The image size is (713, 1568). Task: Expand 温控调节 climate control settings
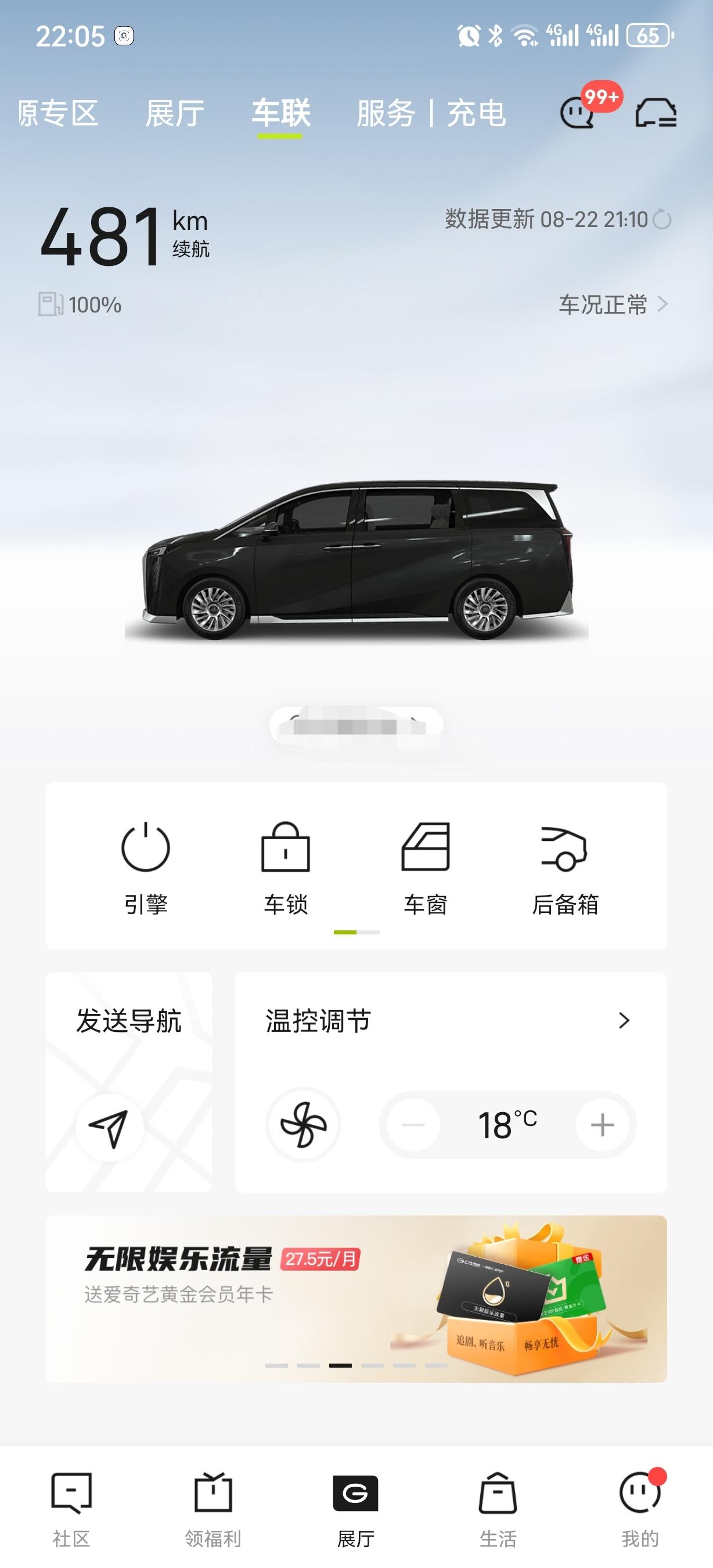(x=624, y=1021)
